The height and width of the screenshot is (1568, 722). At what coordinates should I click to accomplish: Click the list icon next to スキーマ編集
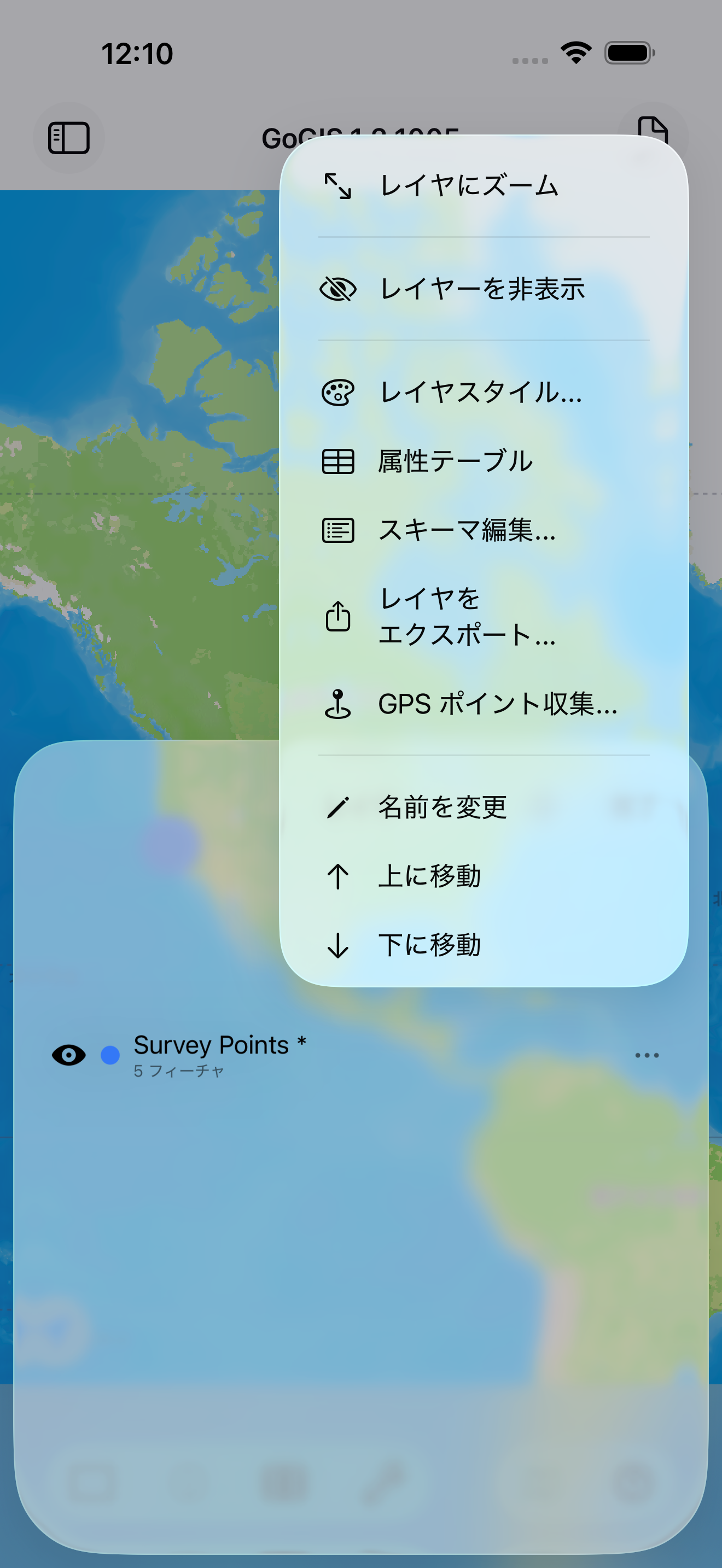(339, 531)
